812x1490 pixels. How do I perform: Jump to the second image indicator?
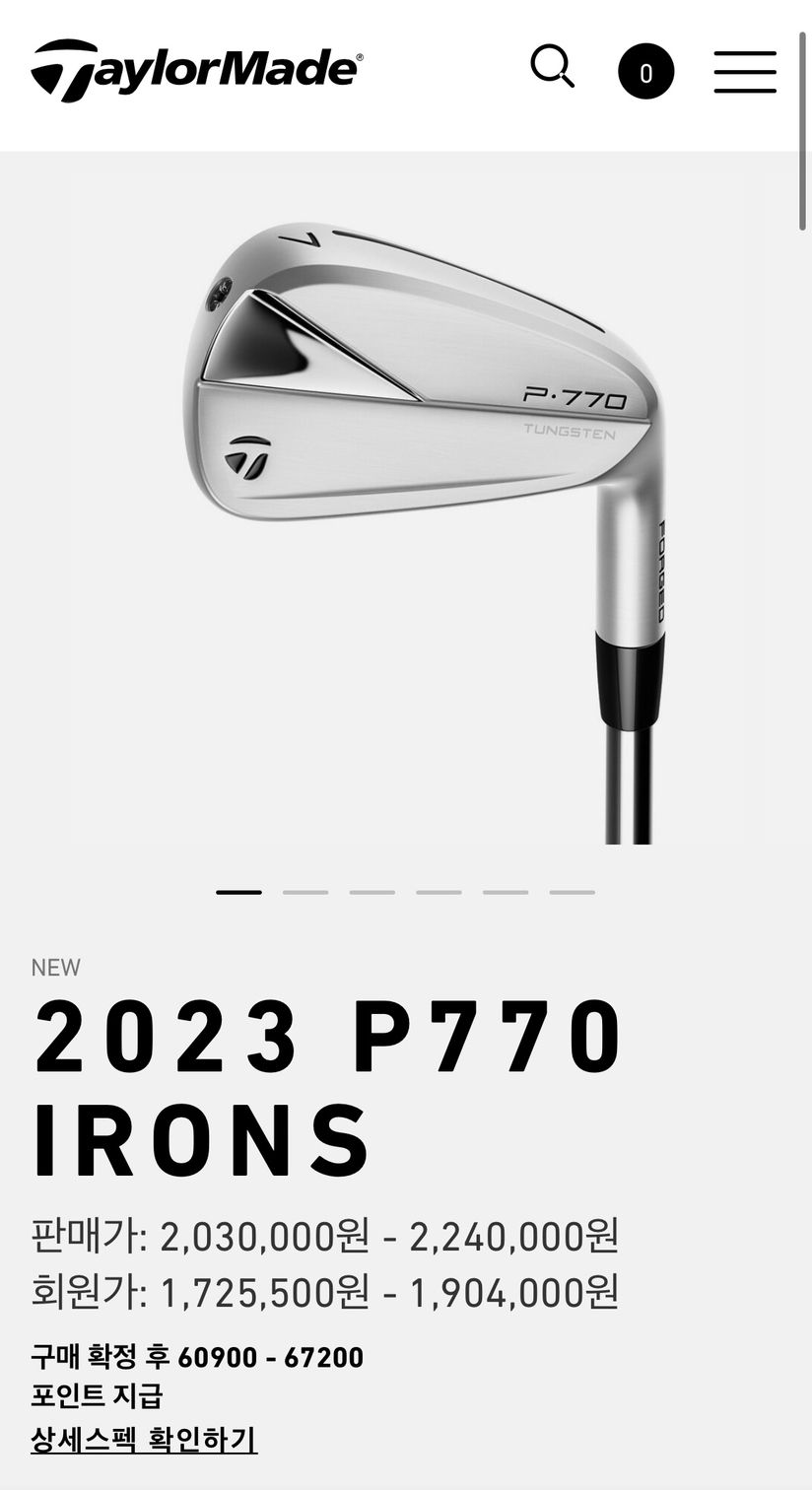click(305, 892)
